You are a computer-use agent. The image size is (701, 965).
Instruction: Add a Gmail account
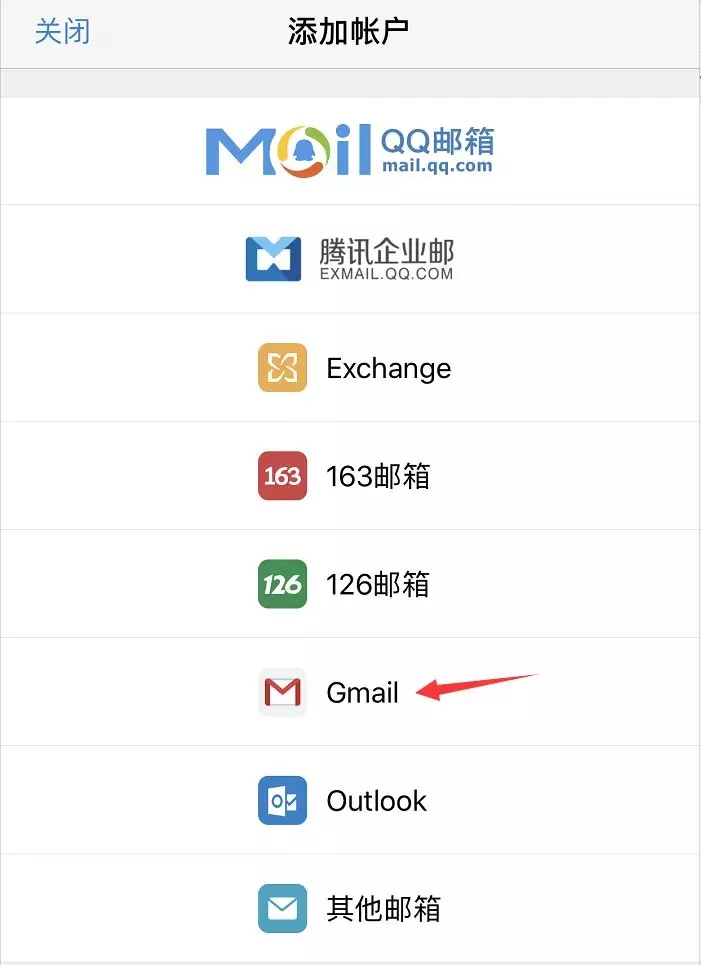click(330, 692)
